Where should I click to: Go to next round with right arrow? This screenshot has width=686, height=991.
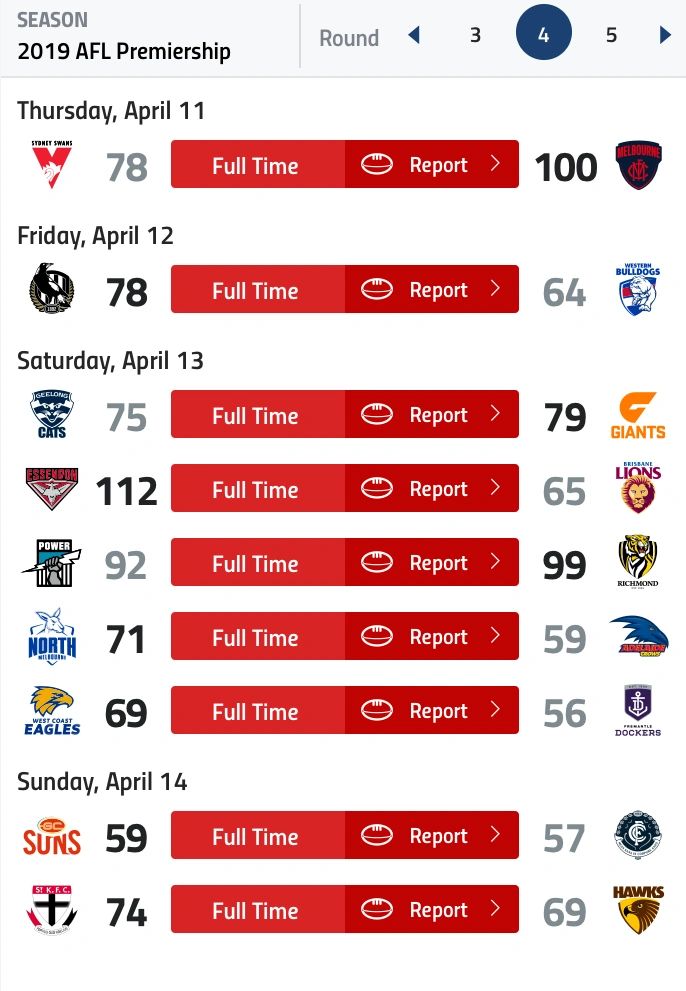[x=665, y=36]
